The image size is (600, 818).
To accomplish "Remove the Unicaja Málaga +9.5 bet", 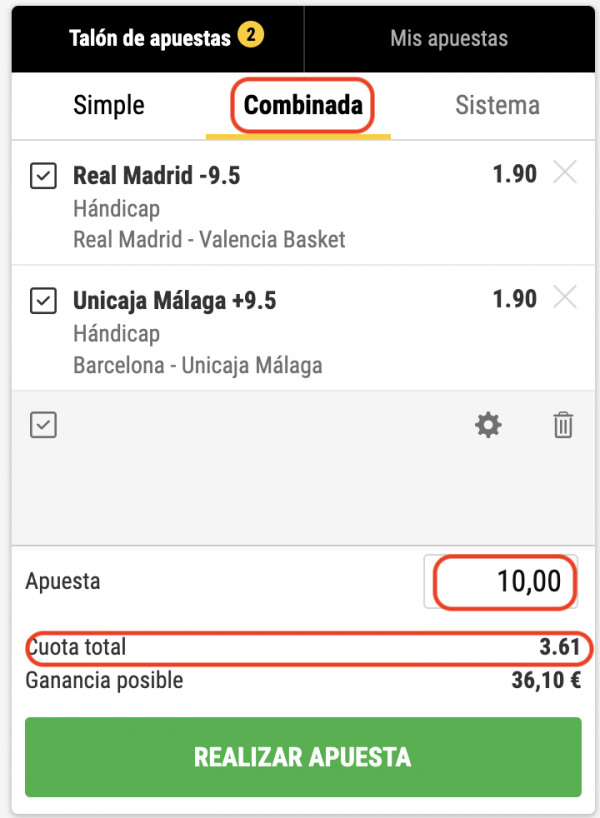I will (x=565, y=298).
